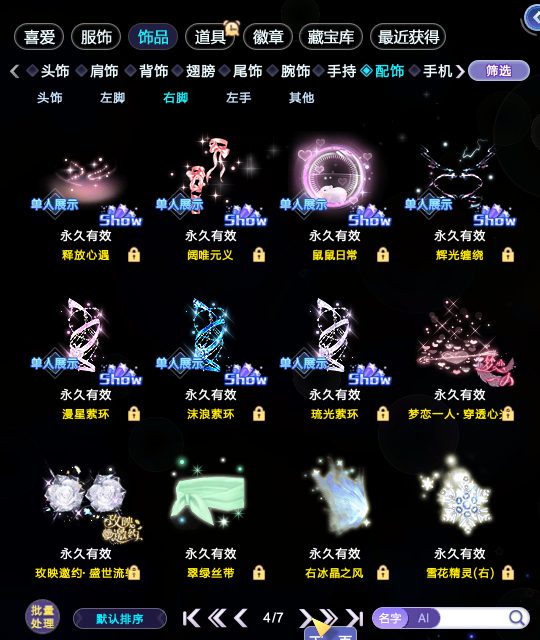This screenshot has height=640, width=540.
Task: Switch to the 左脚 sub-tab
Action: [113, 98]
